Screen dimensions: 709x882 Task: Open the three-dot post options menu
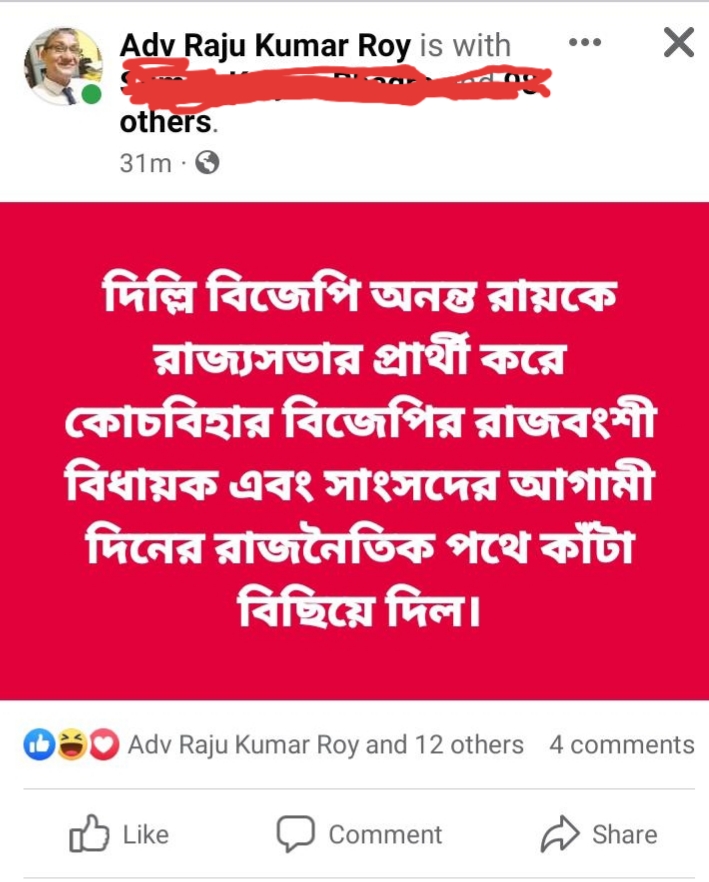585,43
